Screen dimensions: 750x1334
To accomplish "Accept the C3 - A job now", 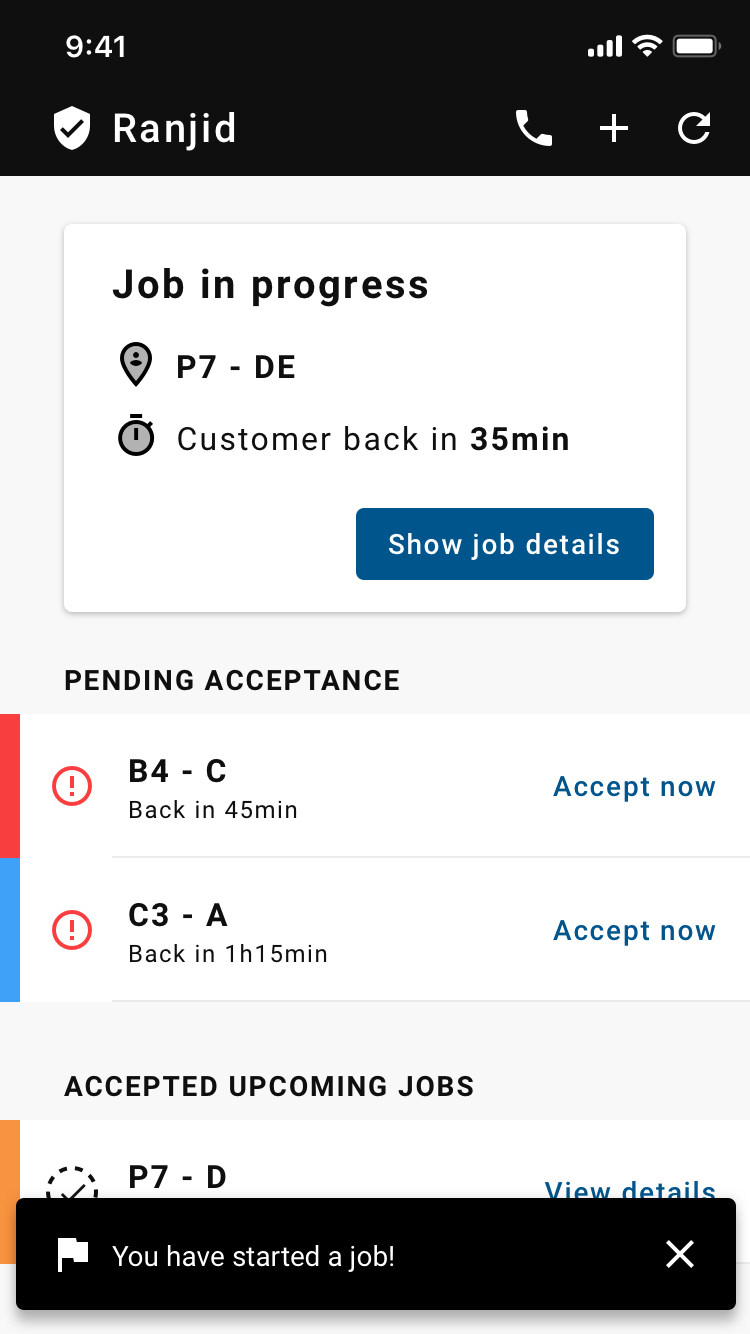I will point(634,931).
